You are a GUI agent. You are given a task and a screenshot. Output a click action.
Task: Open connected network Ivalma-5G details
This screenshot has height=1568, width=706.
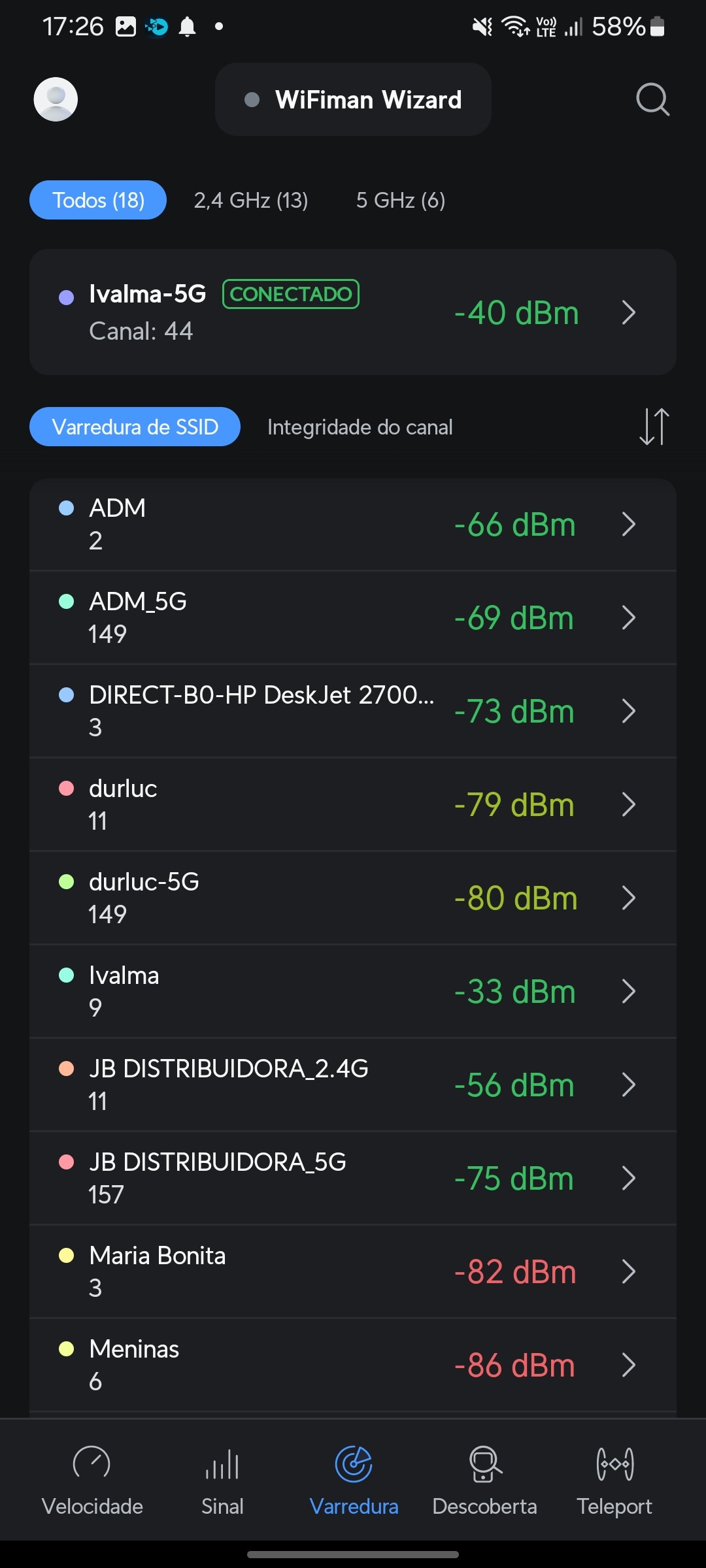(353, 312)
